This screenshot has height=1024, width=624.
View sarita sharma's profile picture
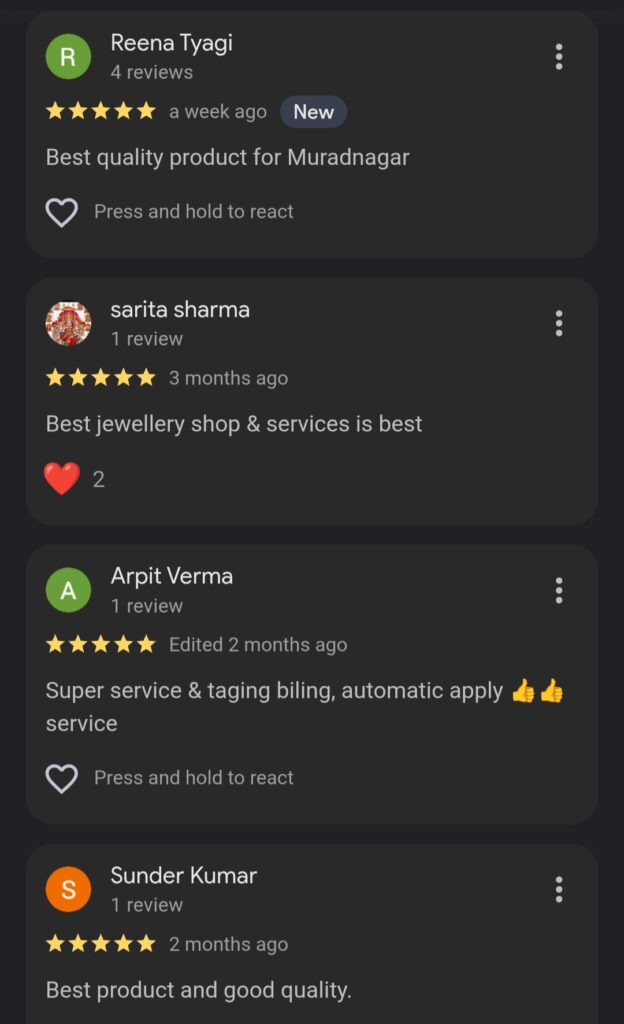[x=68, y=323]
